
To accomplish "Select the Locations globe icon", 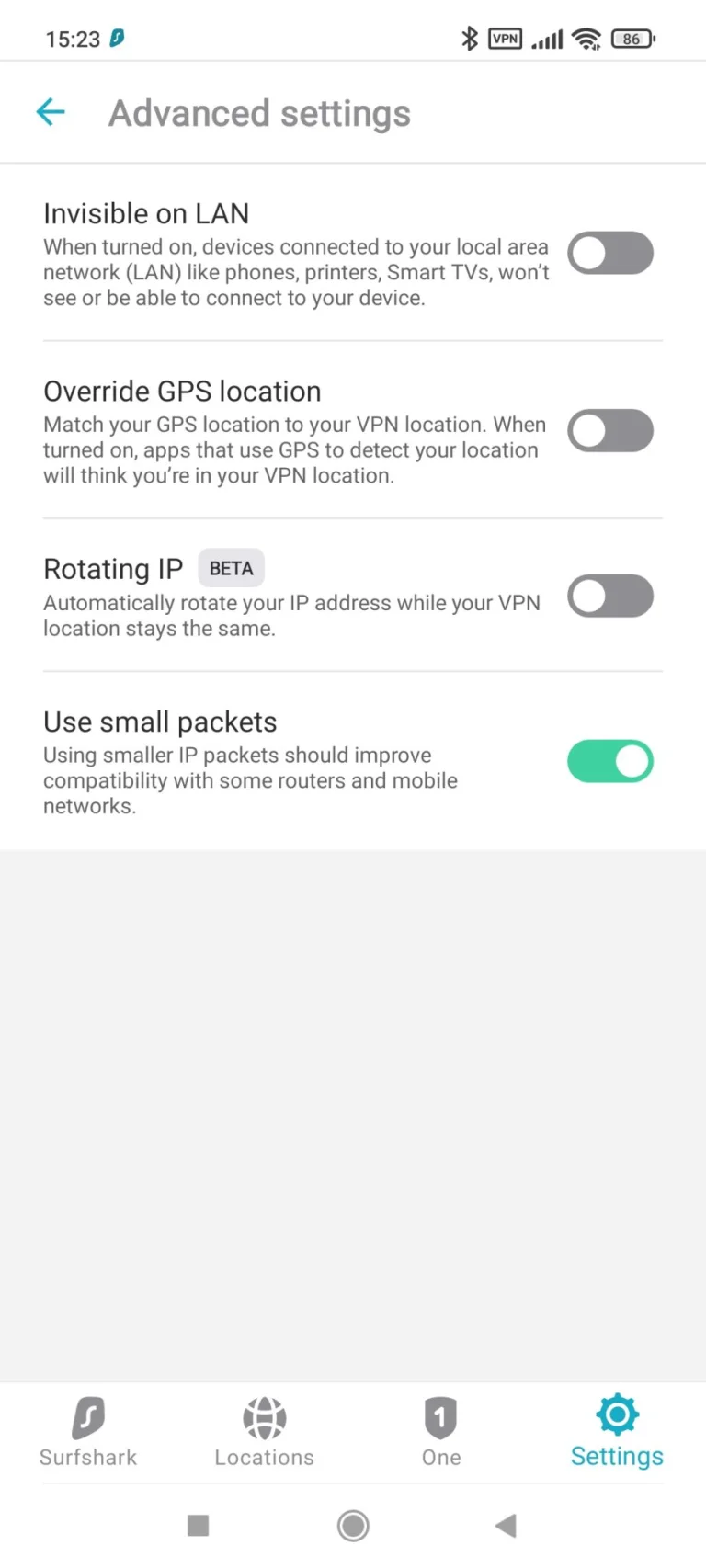I will pyautogui.click(x=264, y=1417).
